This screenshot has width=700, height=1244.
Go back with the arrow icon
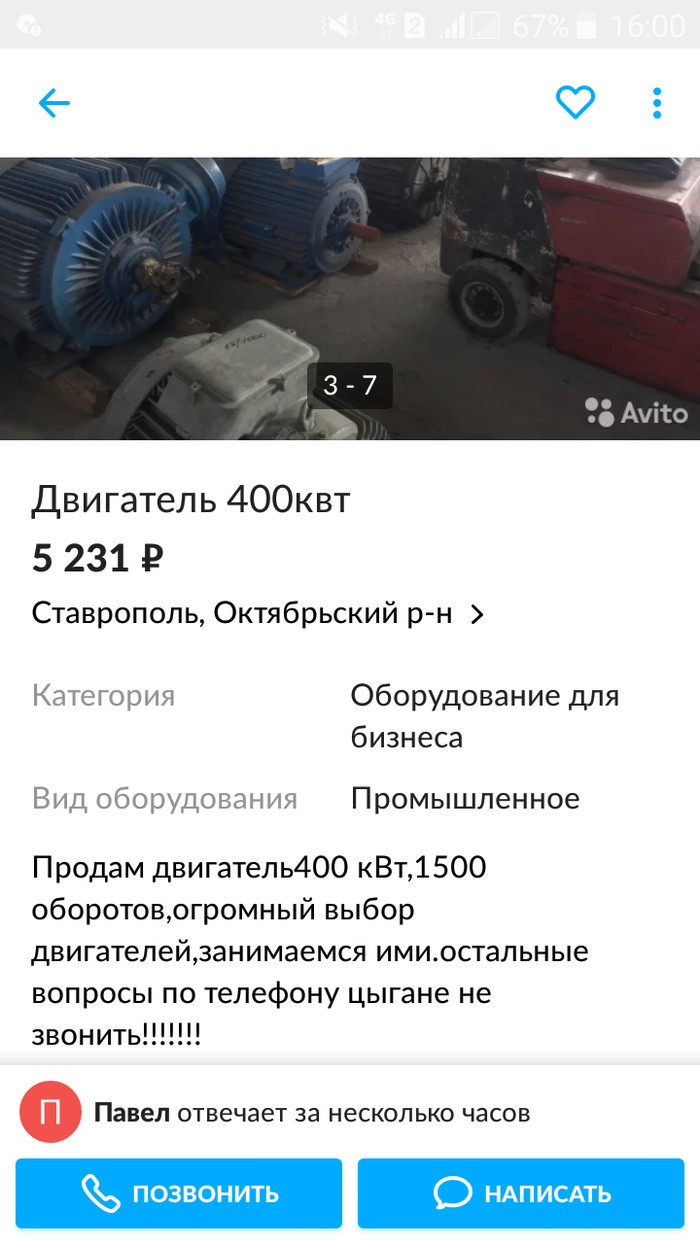click(x=54, y=103)
